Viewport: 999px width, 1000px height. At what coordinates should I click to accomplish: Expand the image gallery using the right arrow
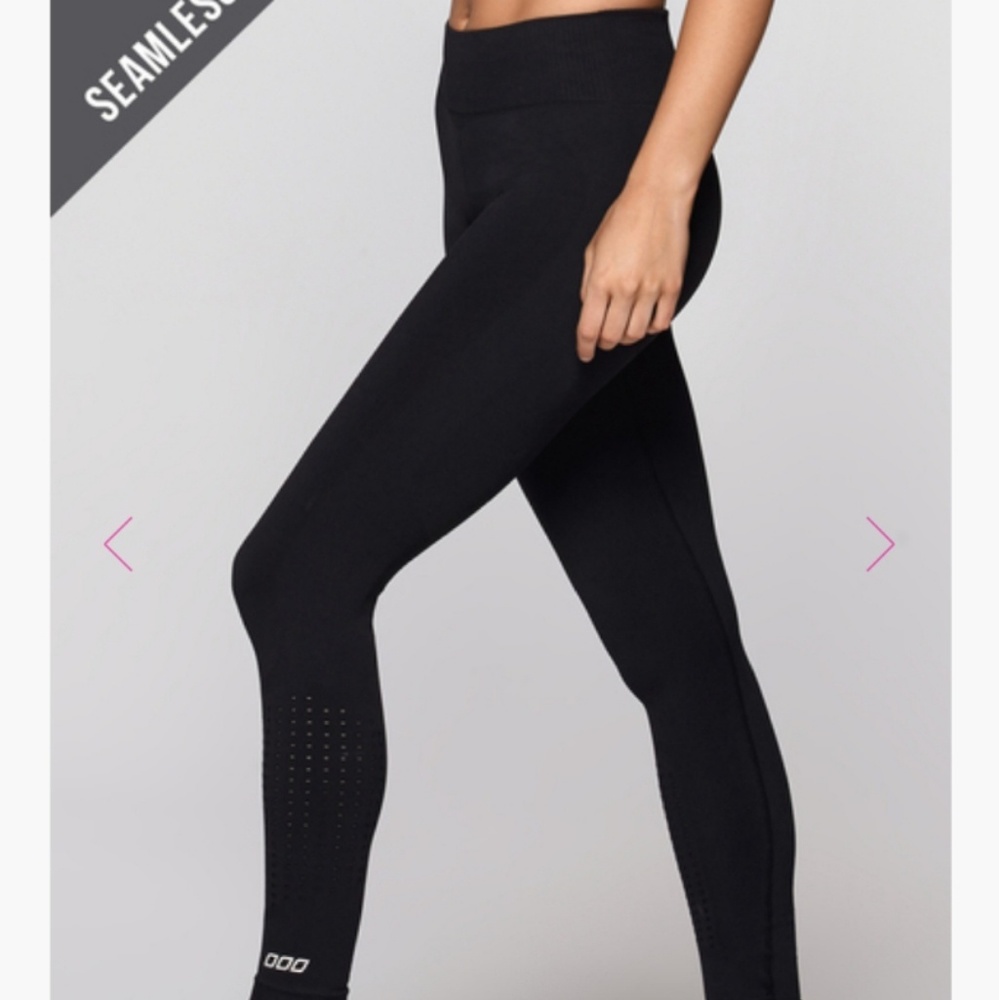coord(878,543)
